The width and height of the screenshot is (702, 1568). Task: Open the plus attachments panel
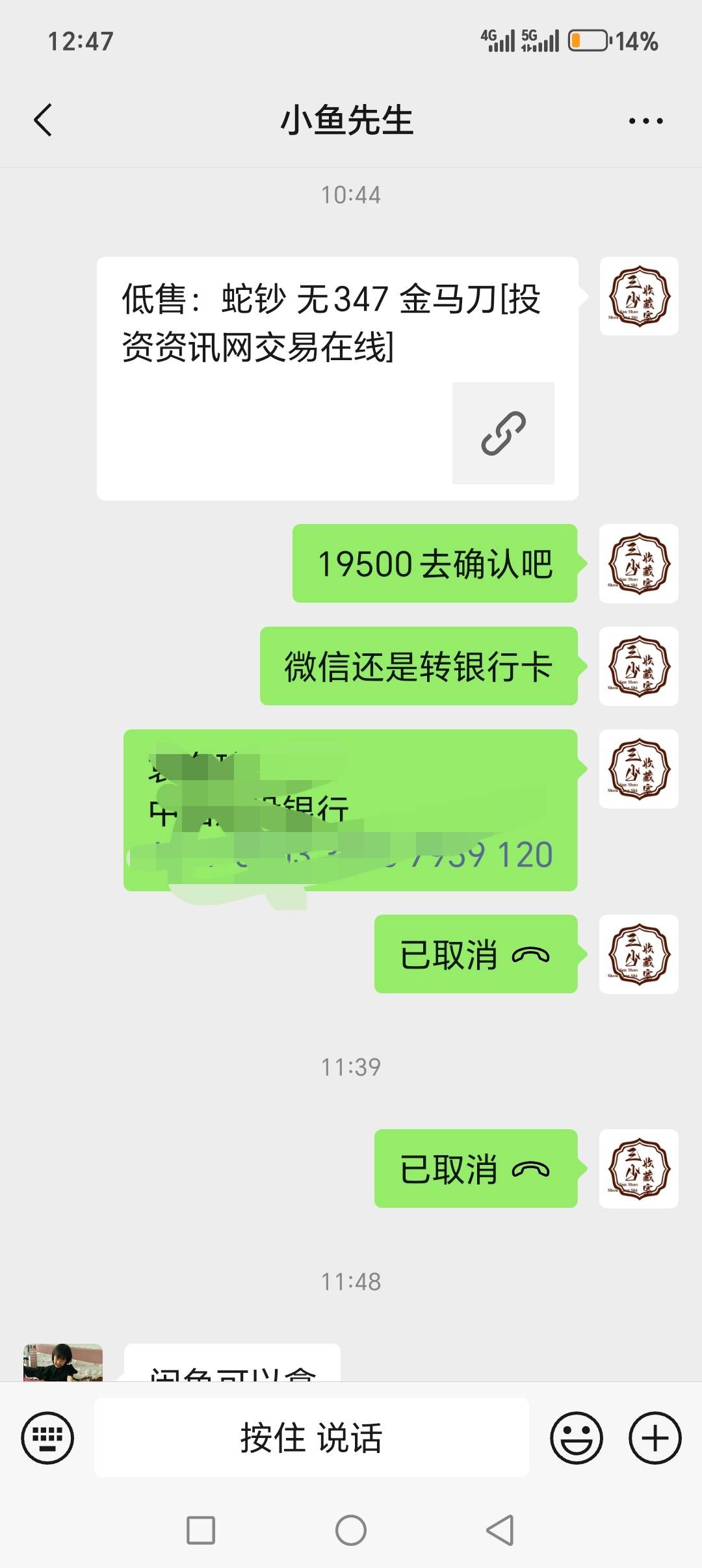655,1437
